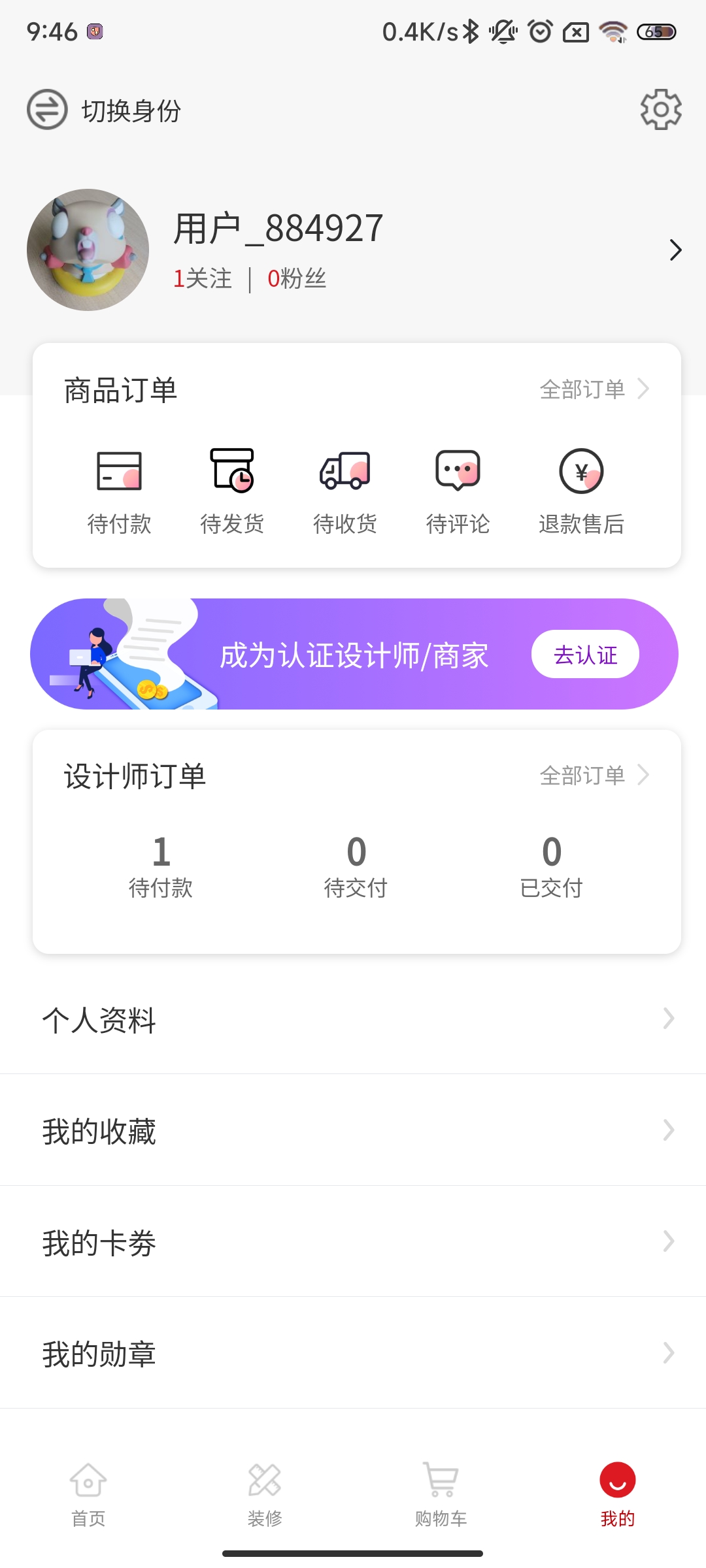Open 我的收藏 favorites
The image size is (706, 1568).
coord(353,1131)
